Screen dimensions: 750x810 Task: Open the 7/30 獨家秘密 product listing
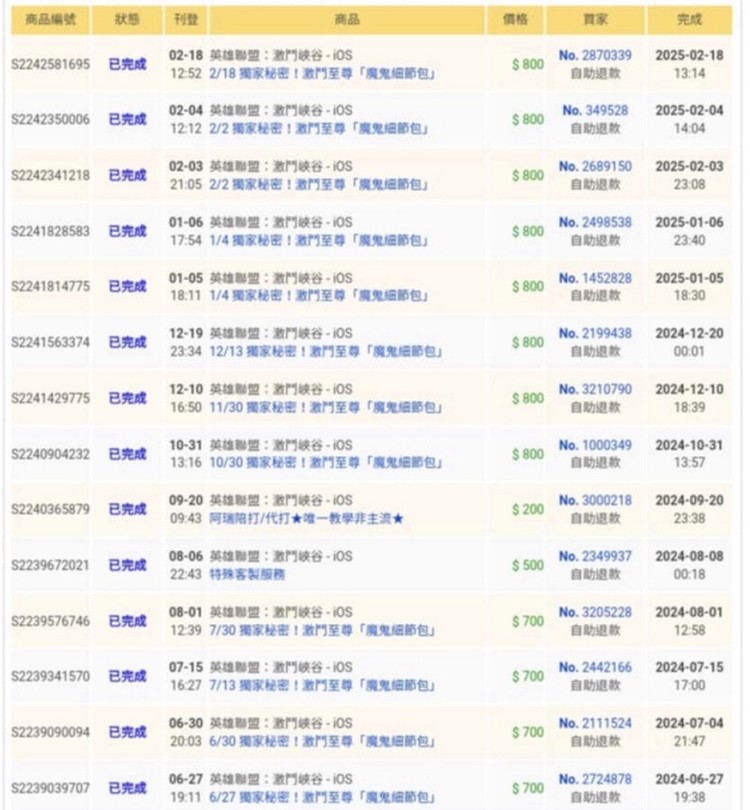click(x=320, y=630)
